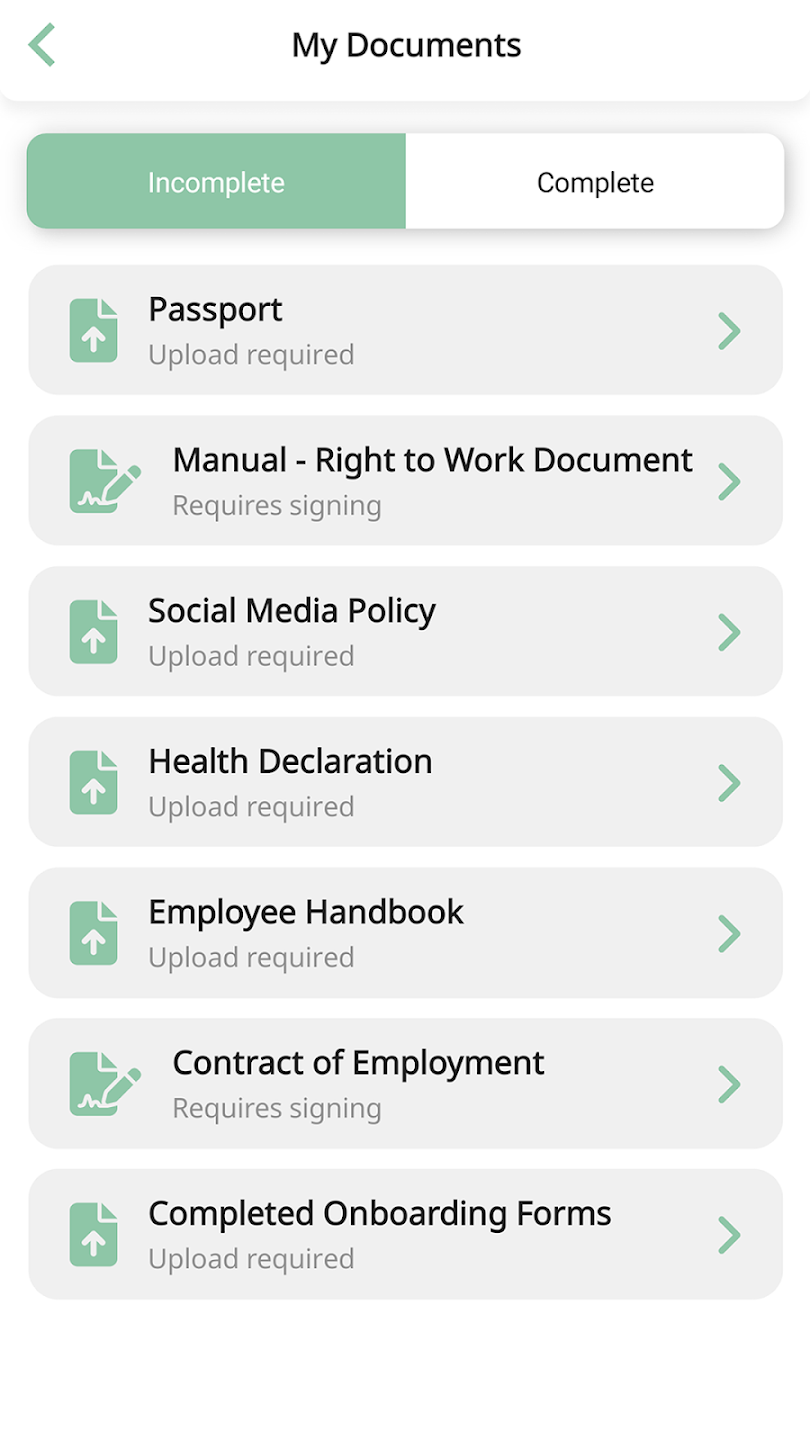Open the Health Declaration row
Image resolution: width=810 pixels, height=1440 pixels.
coord(405,782)
